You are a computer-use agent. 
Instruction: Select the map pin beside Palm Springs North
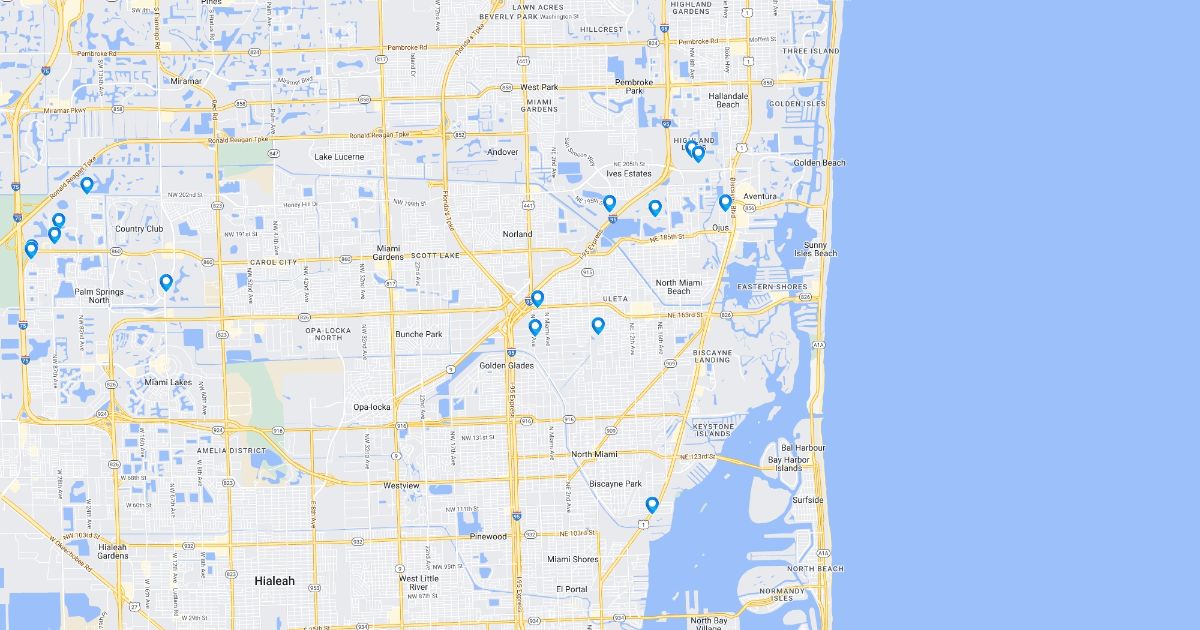coord(166,283)
